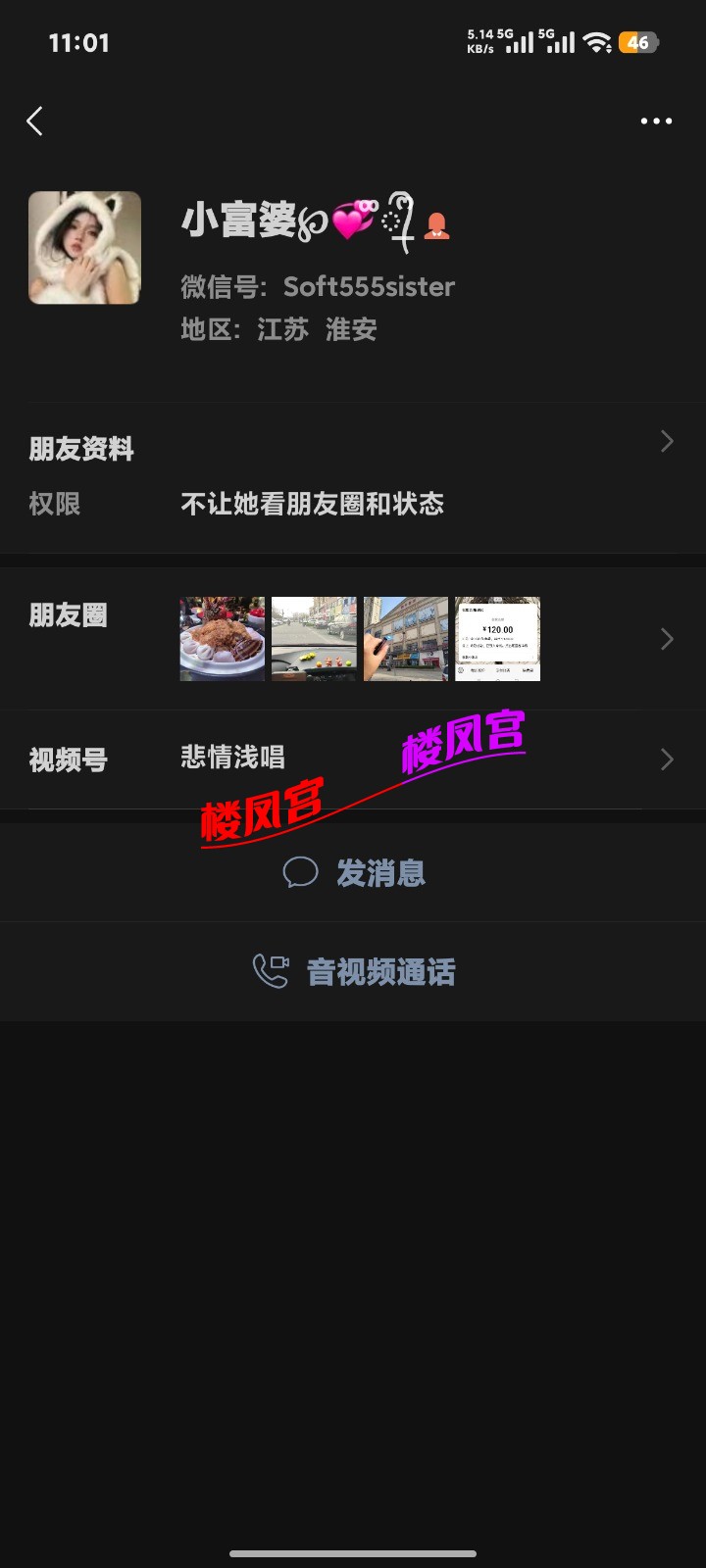Tap 发消息 to send a message
Image resolution: width=706 pixels, height=1568 pixels.
[x=354, y=872]
